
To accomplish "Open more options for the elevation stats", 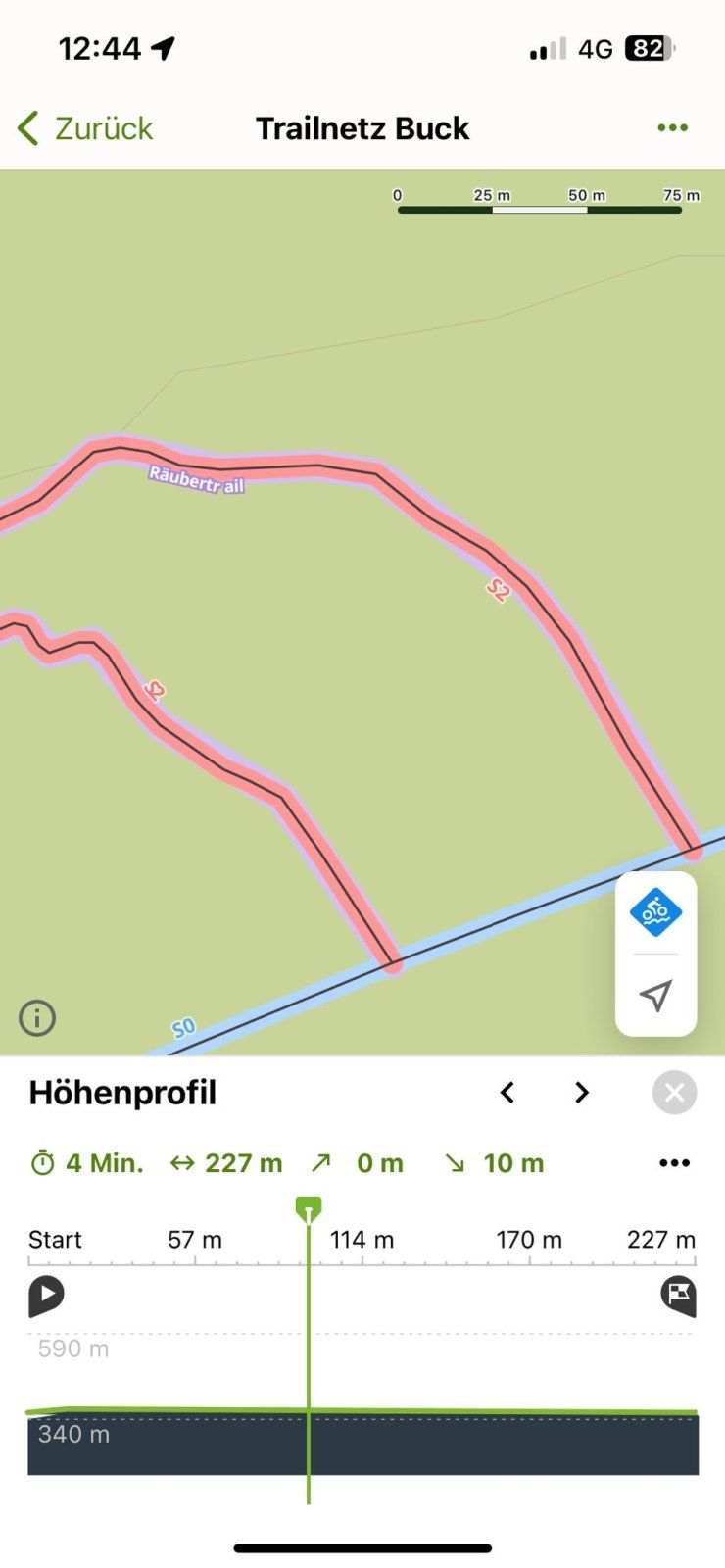I will 674,1163.
